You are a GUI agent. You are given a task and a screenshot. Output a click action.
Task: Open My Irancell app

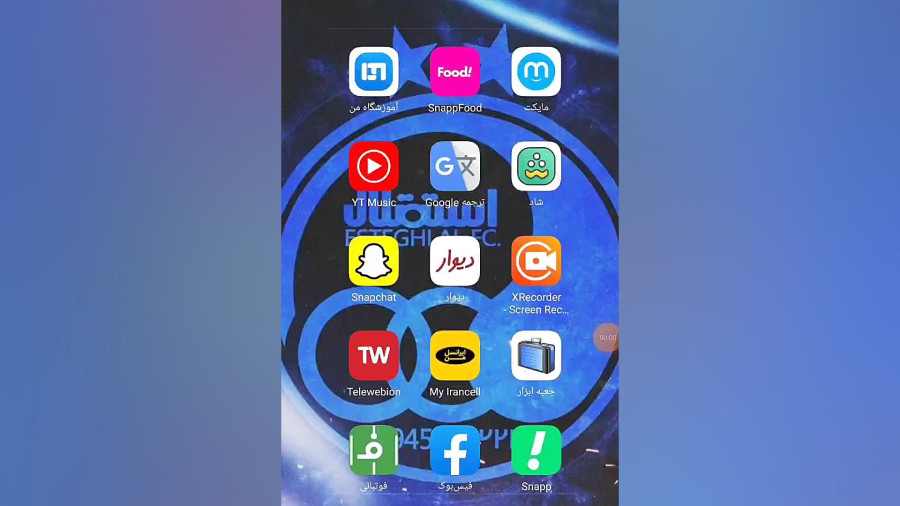[x=455, y=355]
